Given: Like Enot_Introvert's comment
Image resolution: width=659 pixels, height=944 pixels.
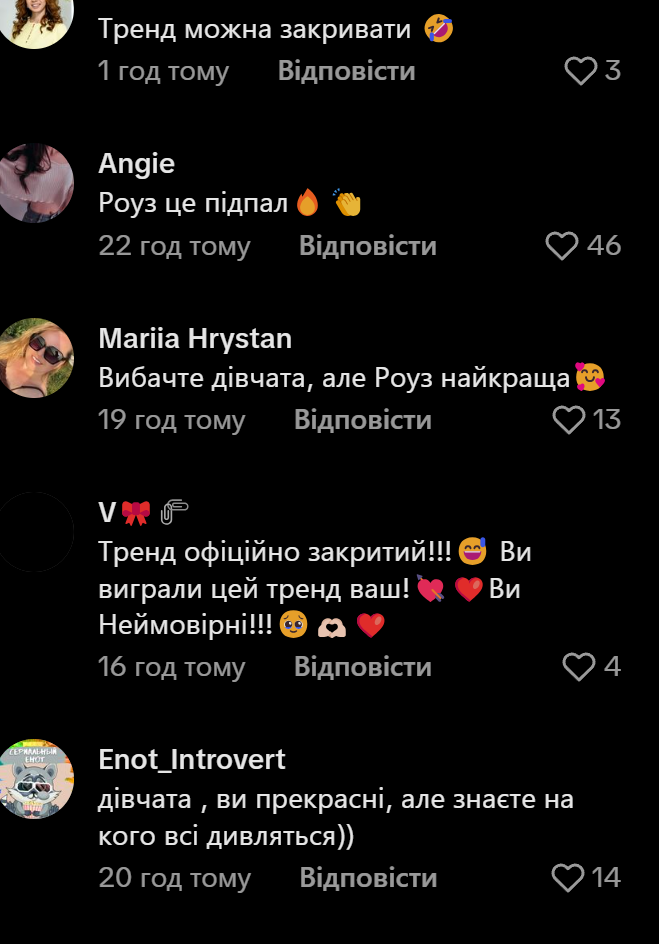Looking at the screenshot, I should click(x=568, y=878).
